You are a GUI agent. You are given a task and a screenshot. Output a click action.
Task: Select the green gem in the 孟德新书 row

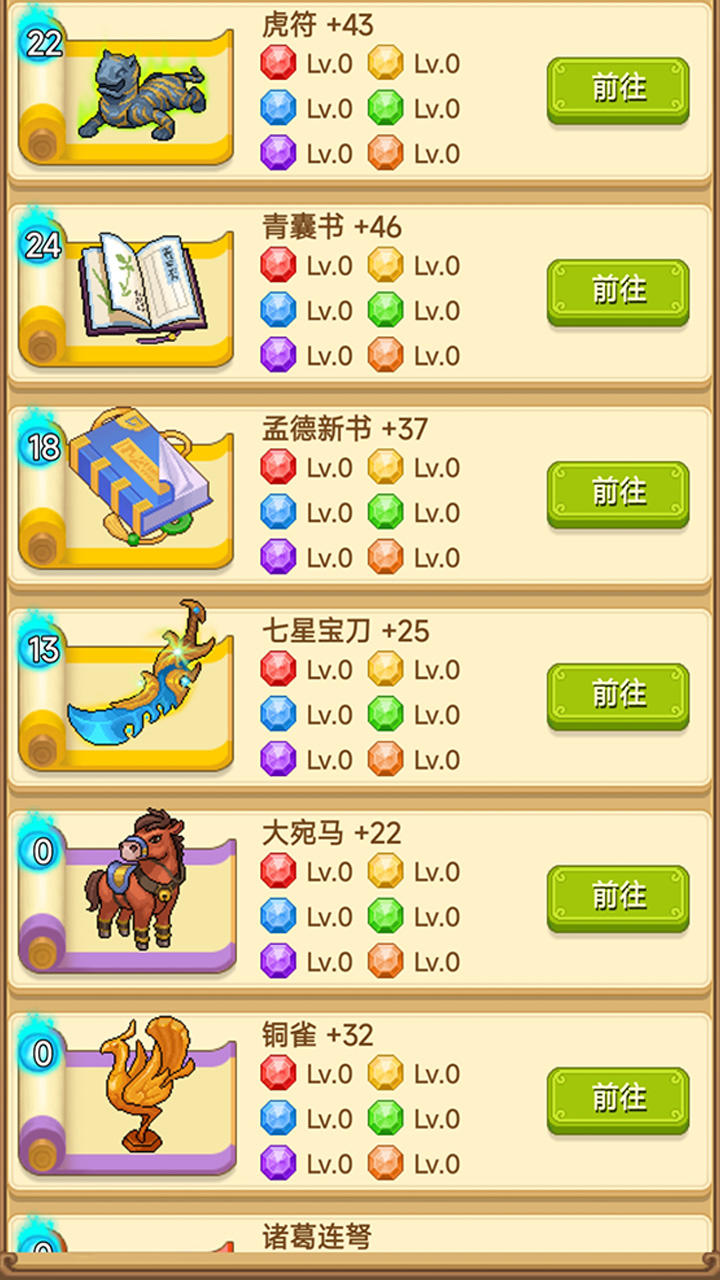386,511
